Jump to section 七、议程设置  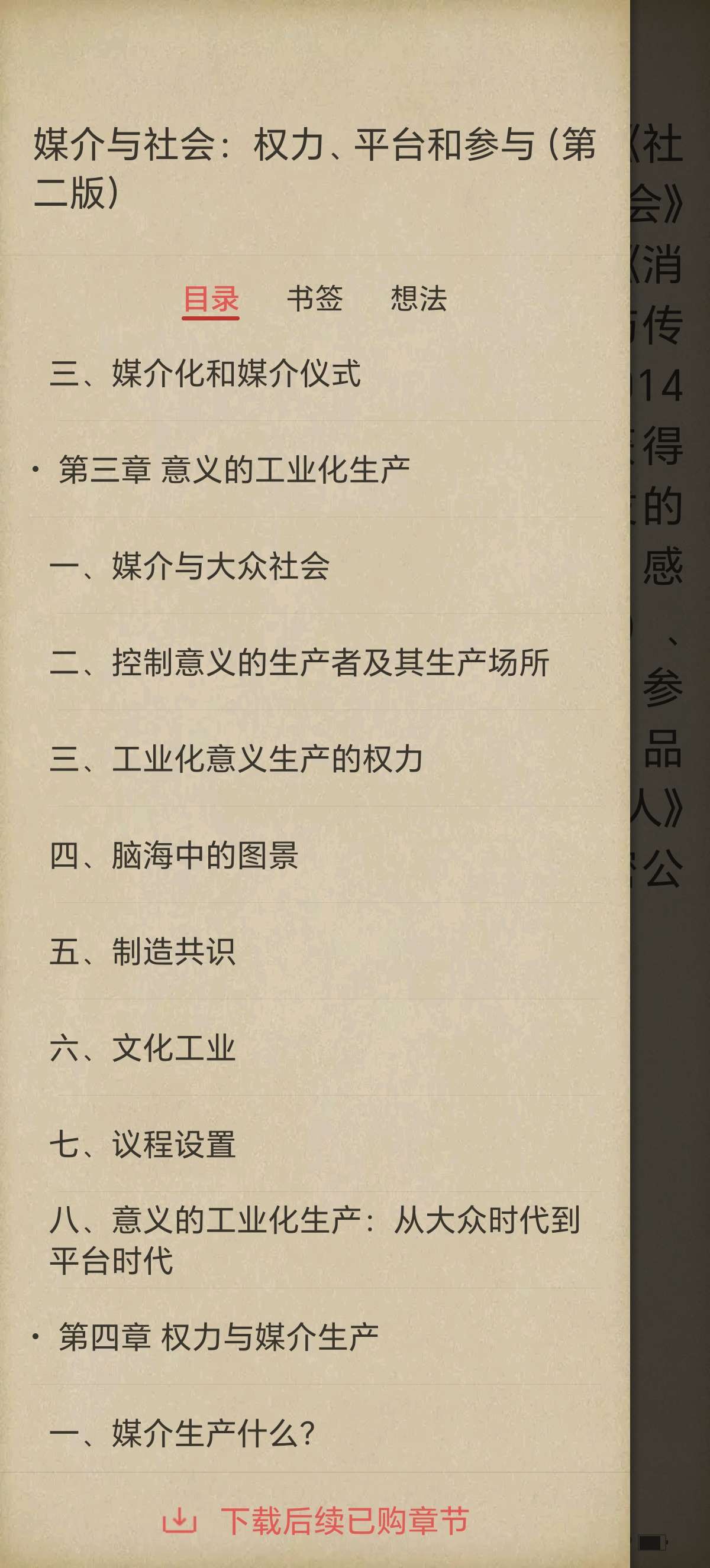[143, 1144]
